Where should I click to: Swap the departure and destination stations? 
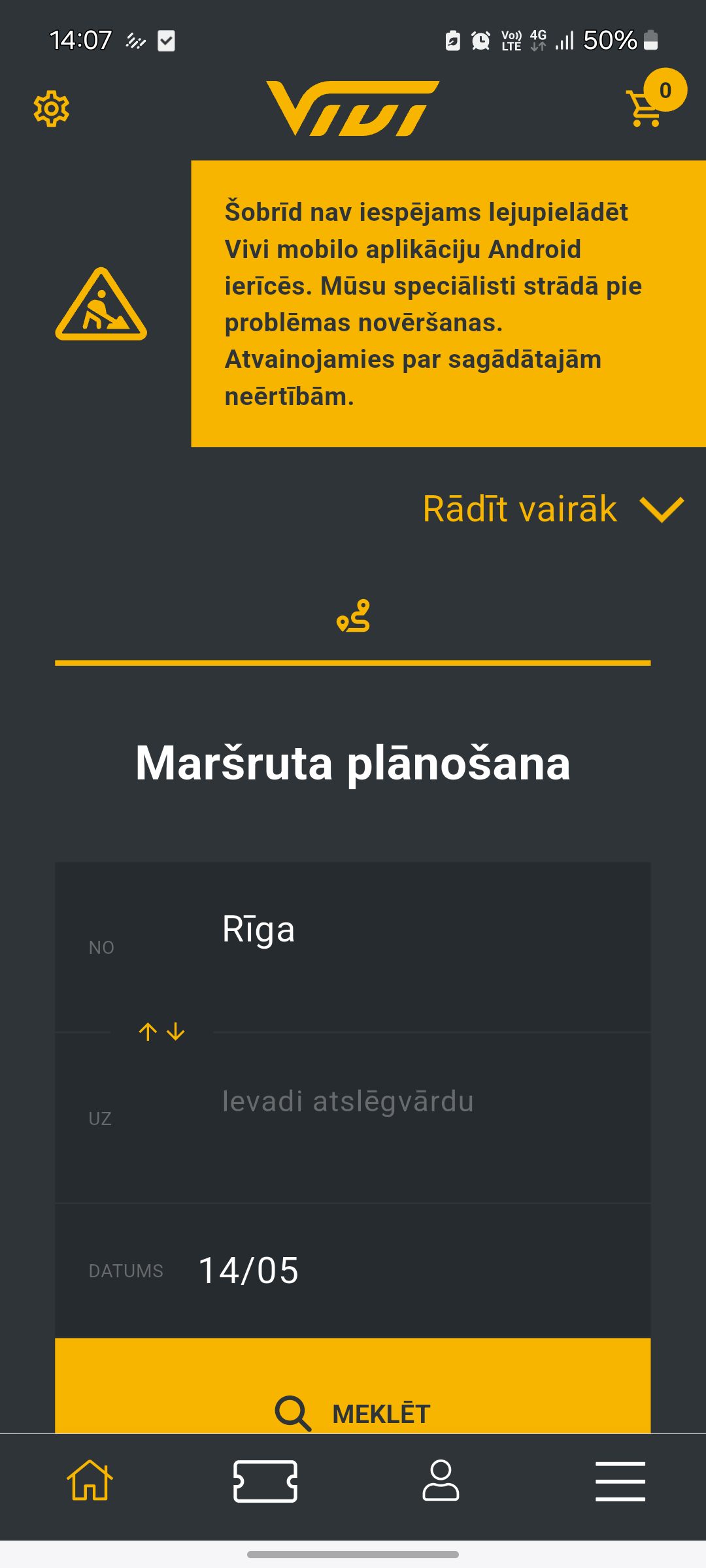pyautogui.click(x=162, y=1032)
